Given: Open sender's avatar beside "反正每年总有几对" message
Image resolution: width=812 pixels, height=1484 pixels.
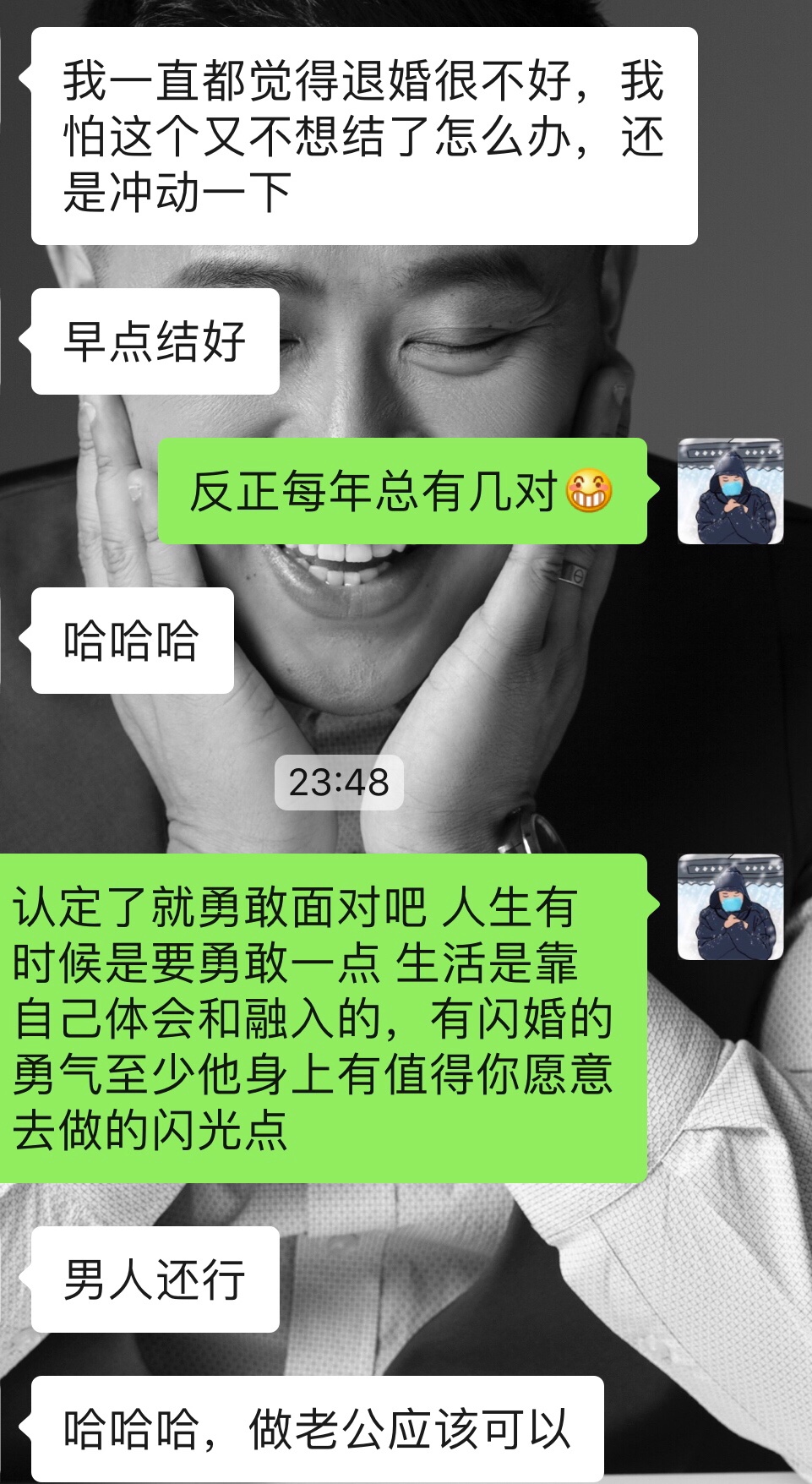Looking at the screenshot, I should coord(730,491).
